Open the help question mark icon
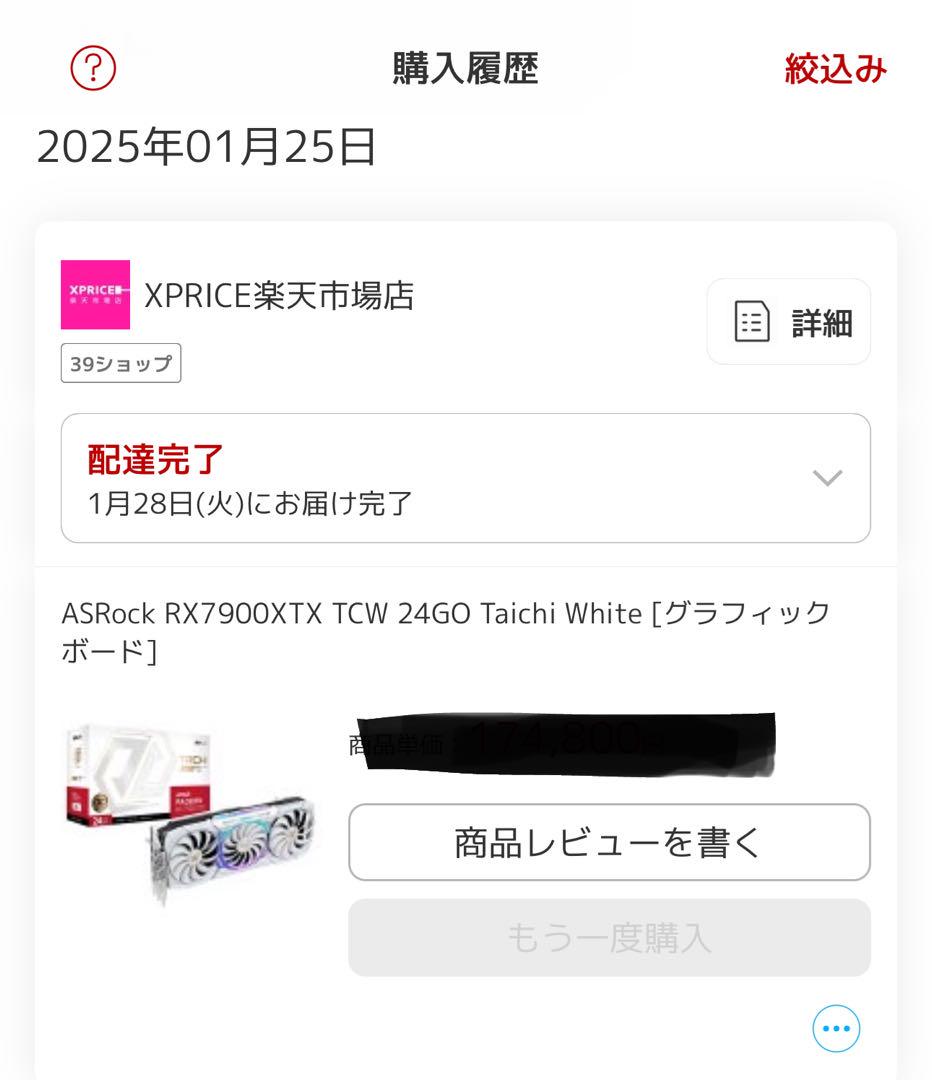The image size is (932, 1080). [x=93, y=69]
